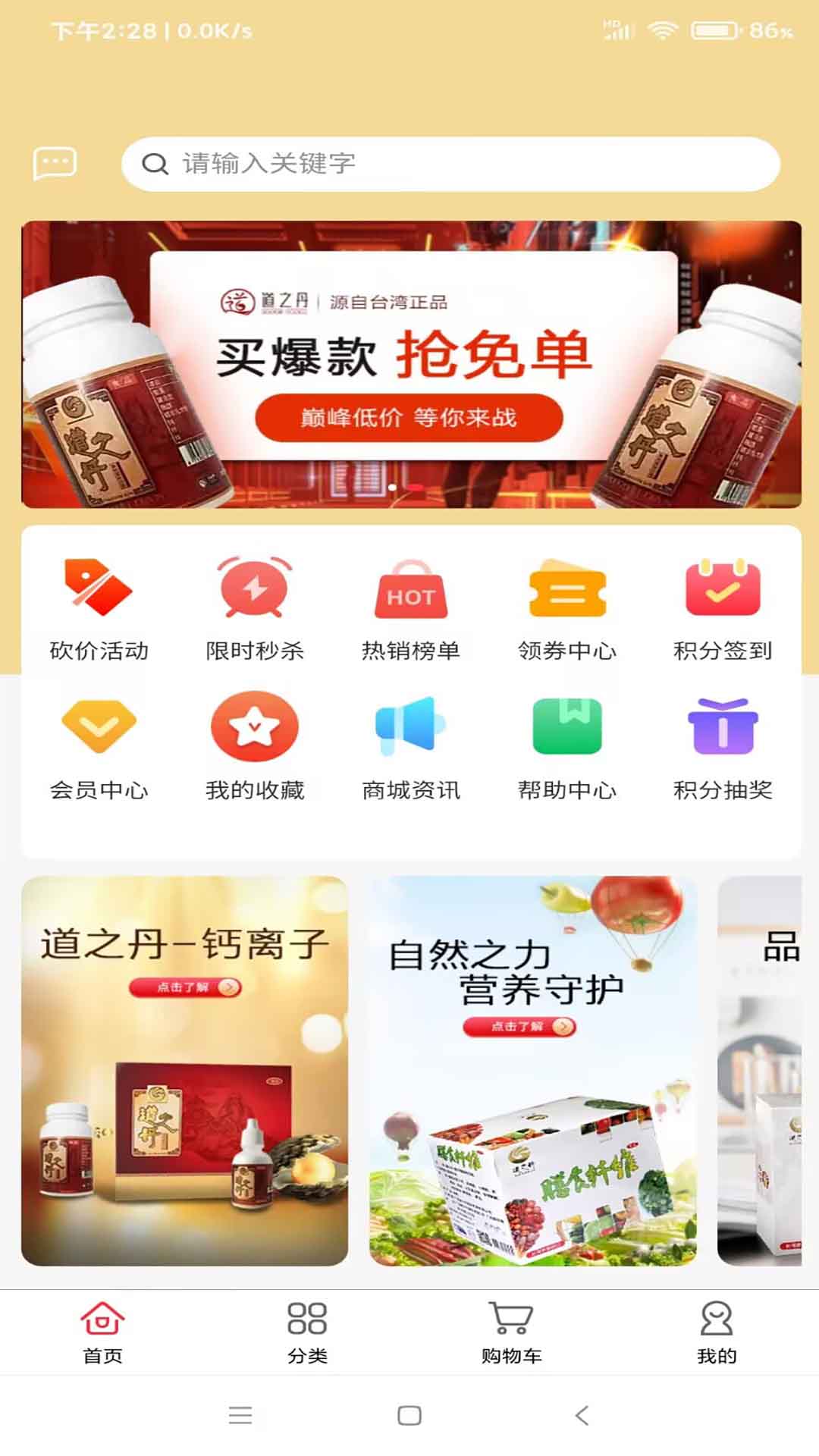Tap the system back button
Screen dimensions: 819x1456
(x=582, y=1415)
